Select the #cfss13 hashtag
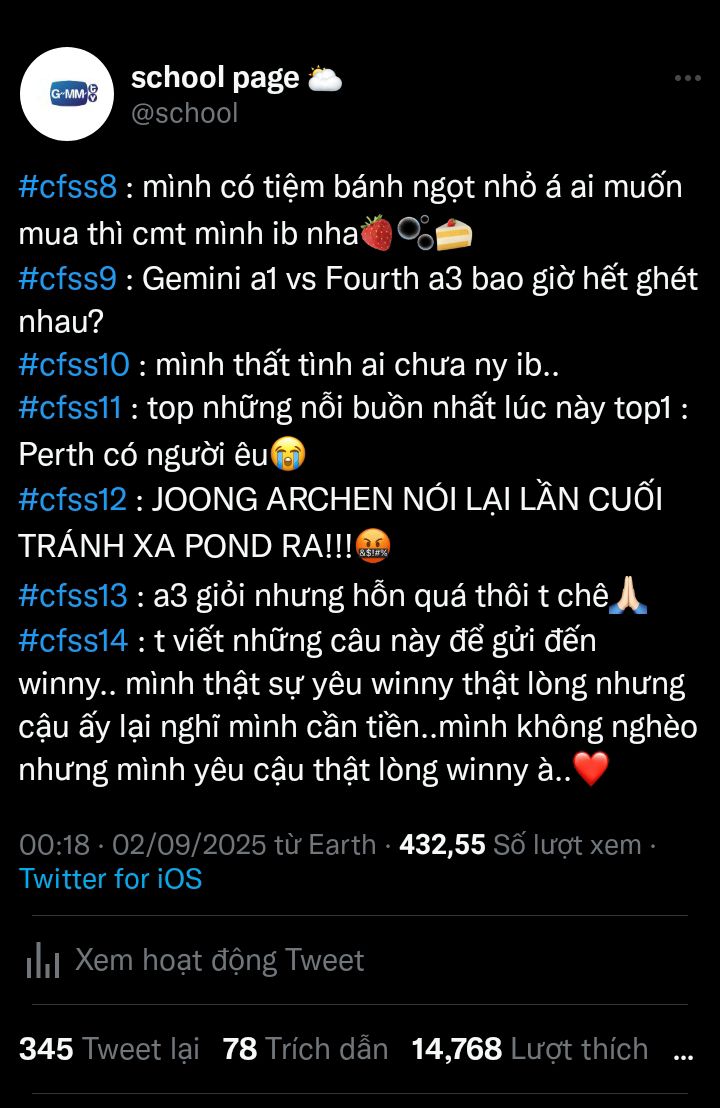This screenshot has height=1108, width=720. coord(73,596)
